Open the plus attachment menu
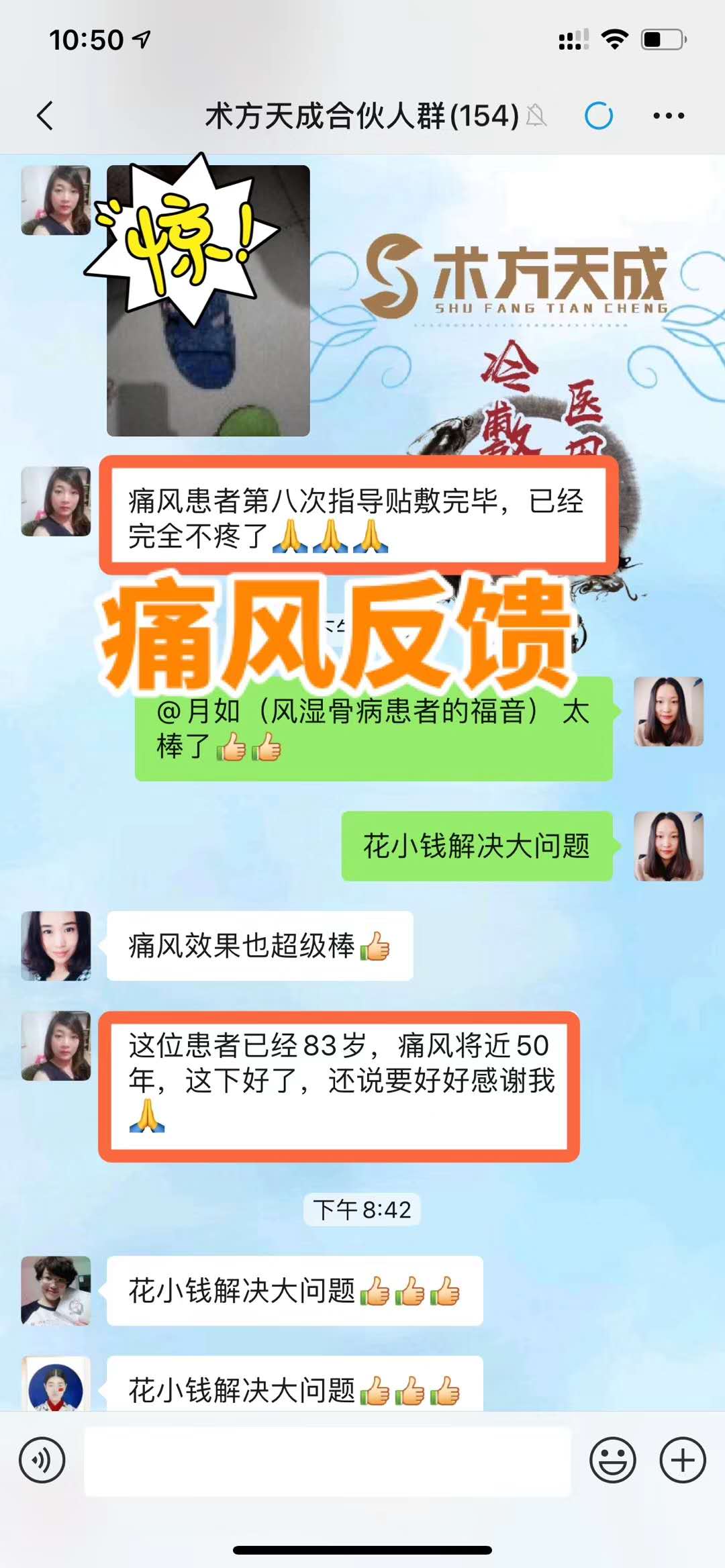This screenshot has height=1568, width=725. pos(683,1460)
